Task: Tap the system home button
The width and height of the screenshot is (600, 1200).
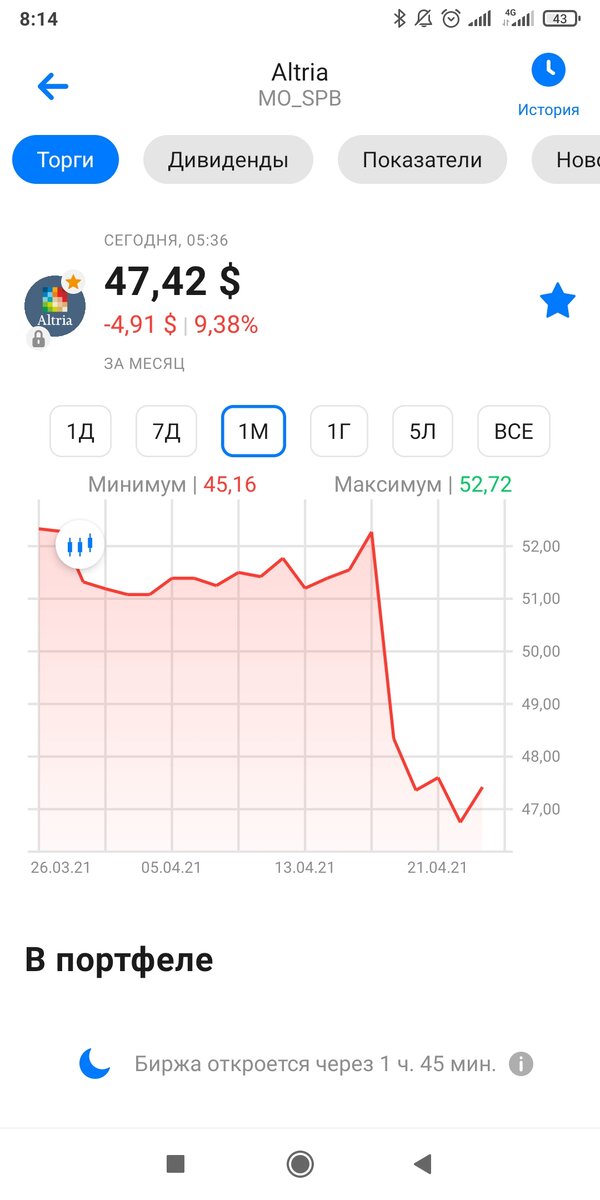Action: (x=299, y=1163)
